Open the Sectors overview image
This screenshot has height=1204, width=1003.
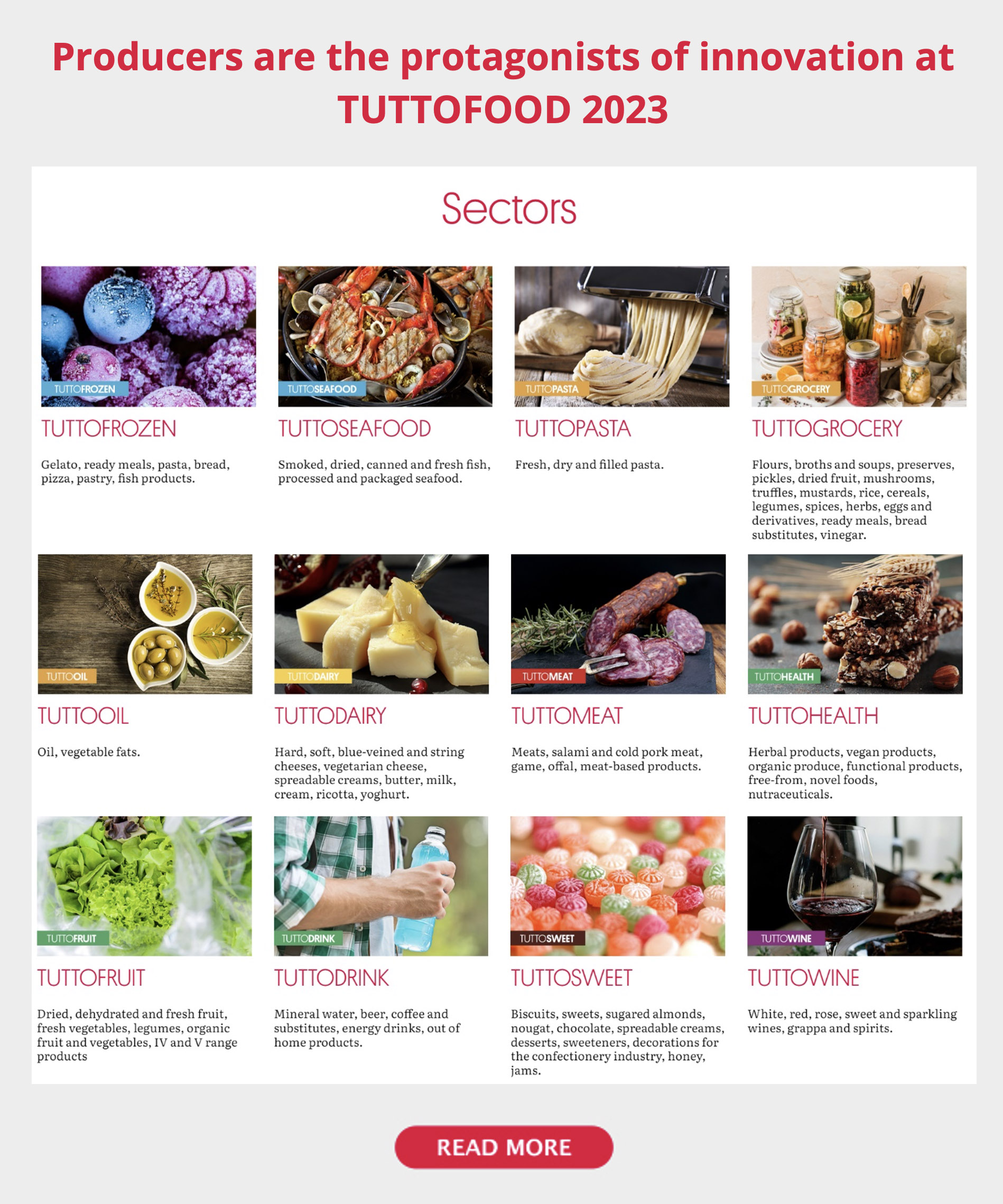pyautogui.click(x=503, y=625)
